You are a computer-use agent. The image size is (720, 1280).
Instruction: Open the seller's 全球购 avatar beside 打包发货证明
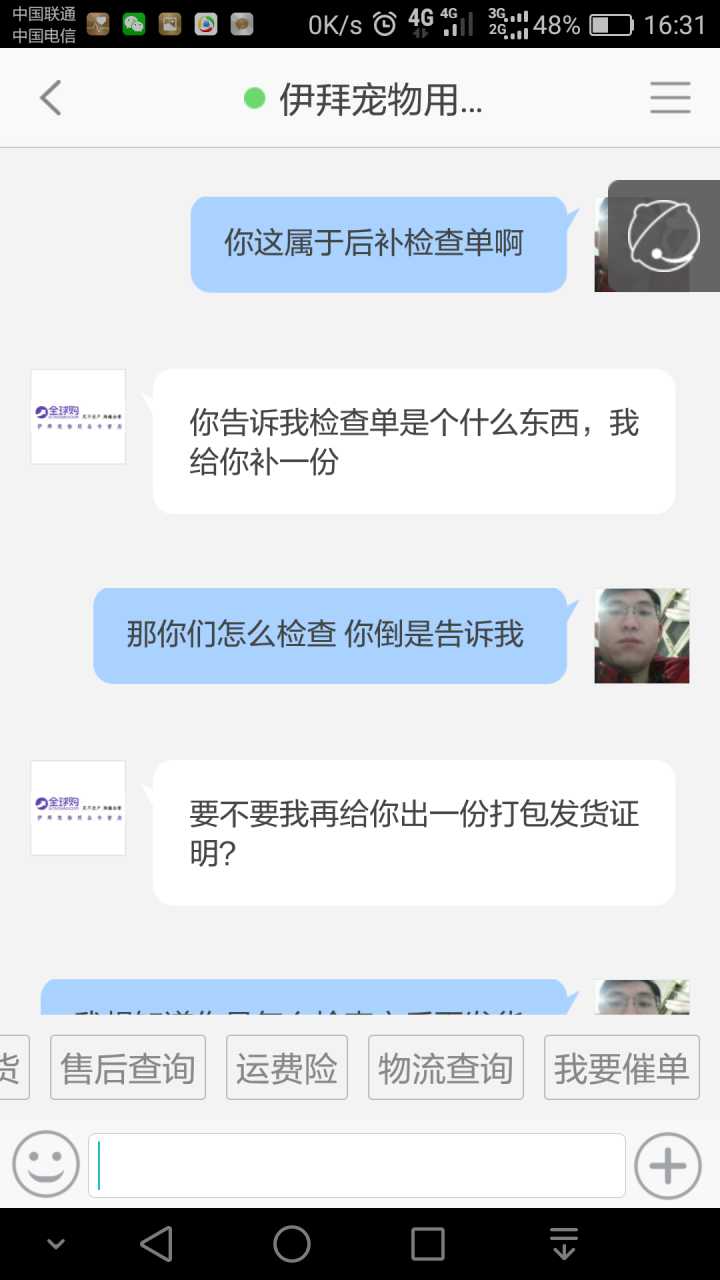coord(78,808)
